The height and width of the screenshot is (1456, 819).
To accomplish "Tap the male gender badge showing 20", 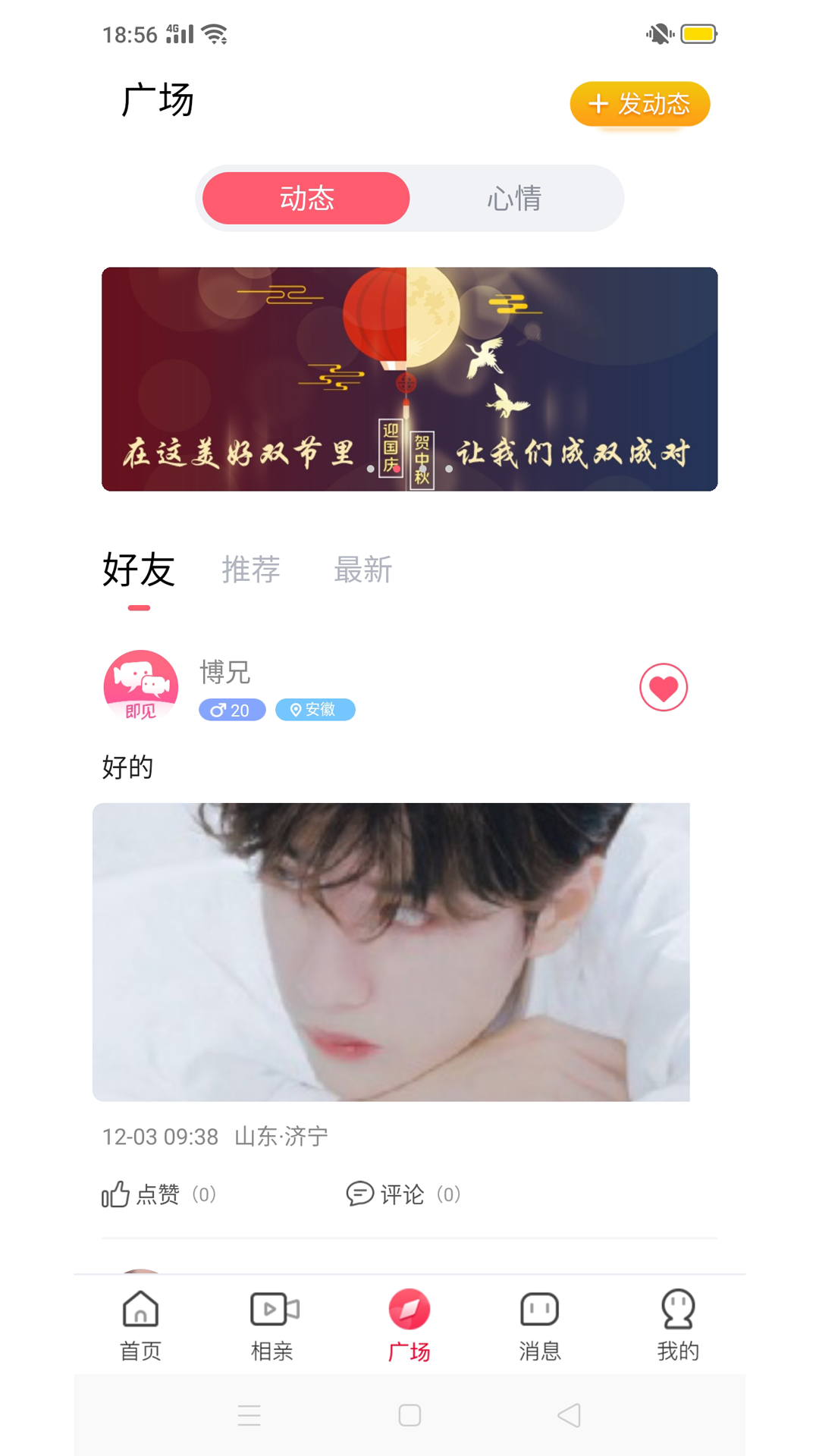I will click(x=231, y=711).
